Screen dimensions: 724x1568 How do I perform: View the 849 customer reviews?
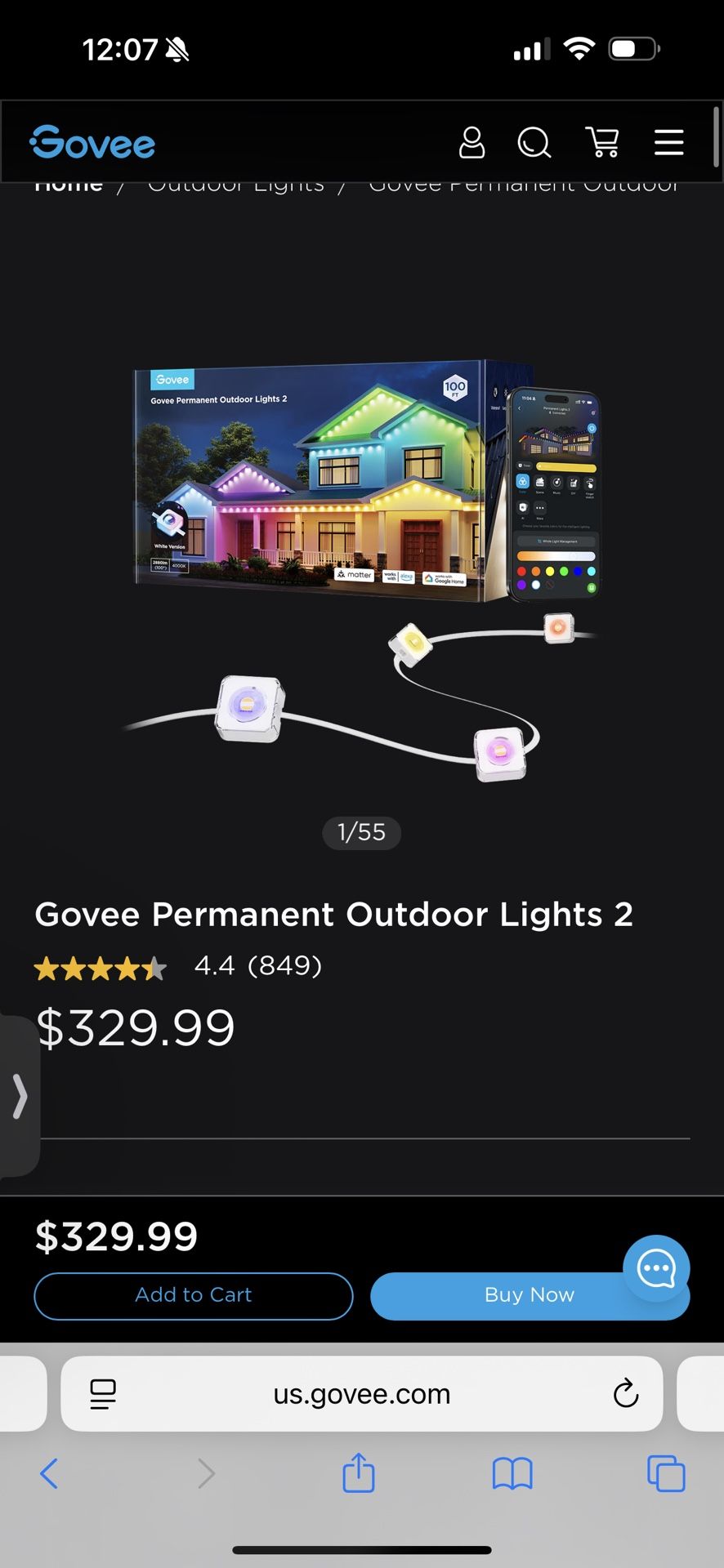(284, 966)
